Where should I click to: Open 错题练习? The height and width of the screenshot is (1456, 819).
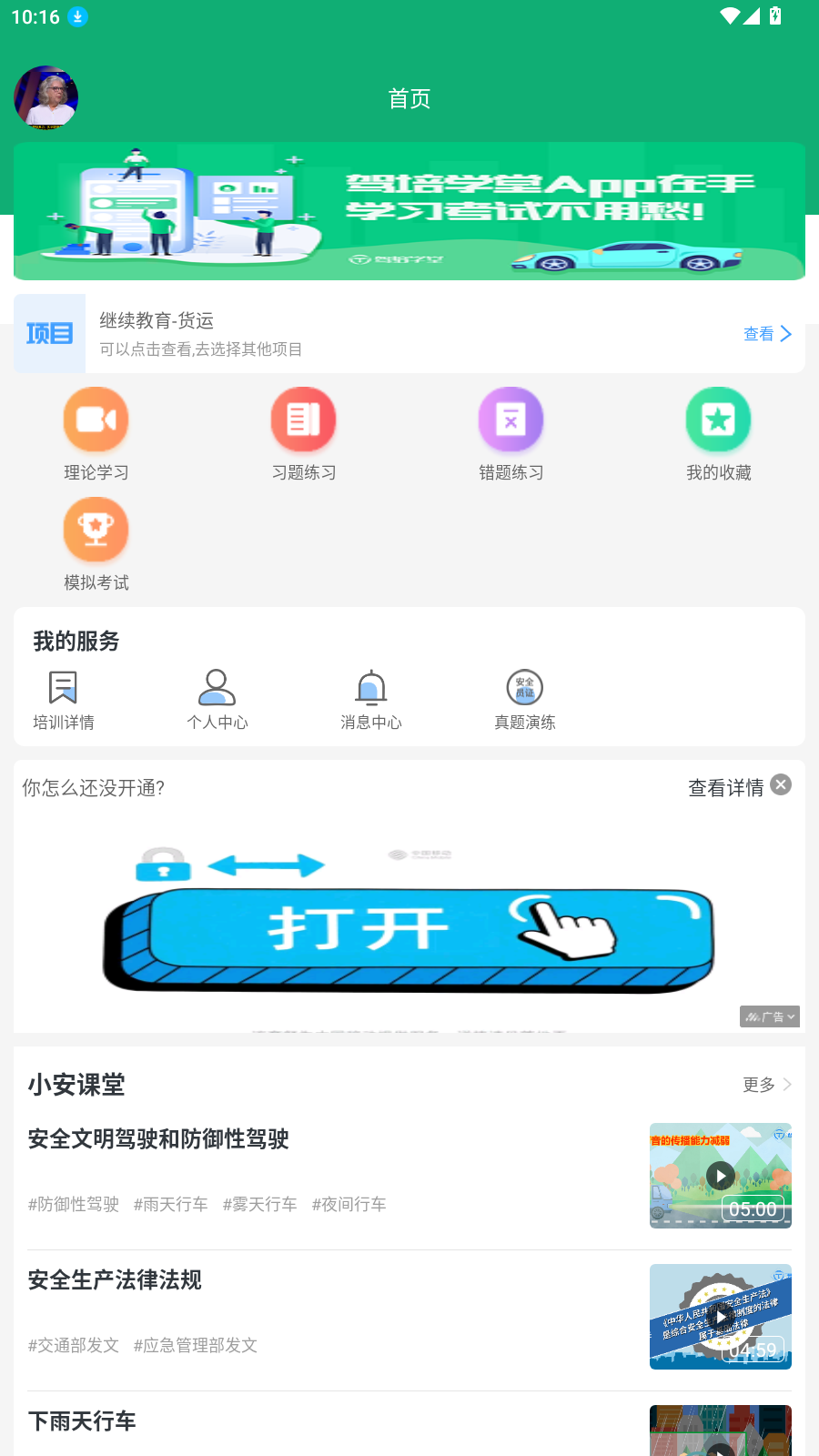pos(511,433)
